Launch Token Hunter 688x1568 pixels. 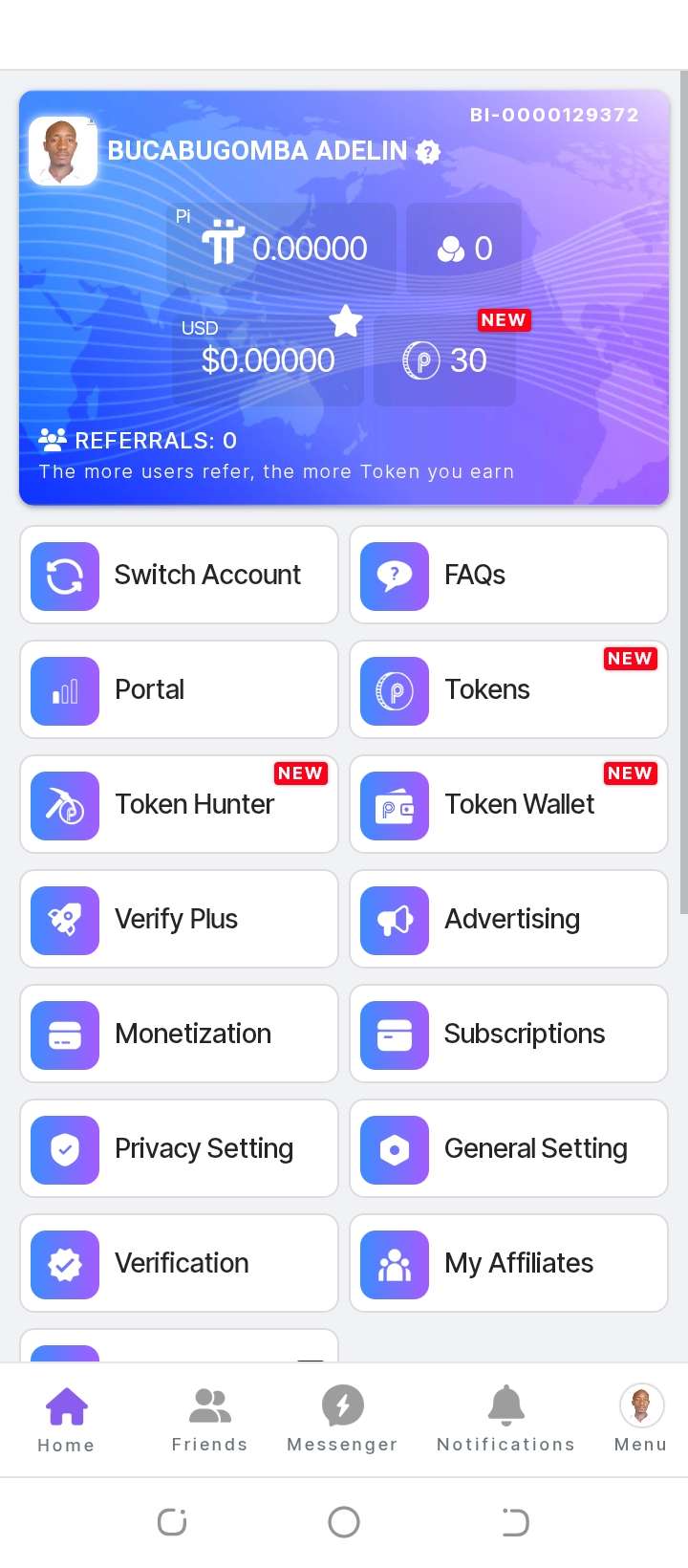pyautogui.click(x=179, y=804)
